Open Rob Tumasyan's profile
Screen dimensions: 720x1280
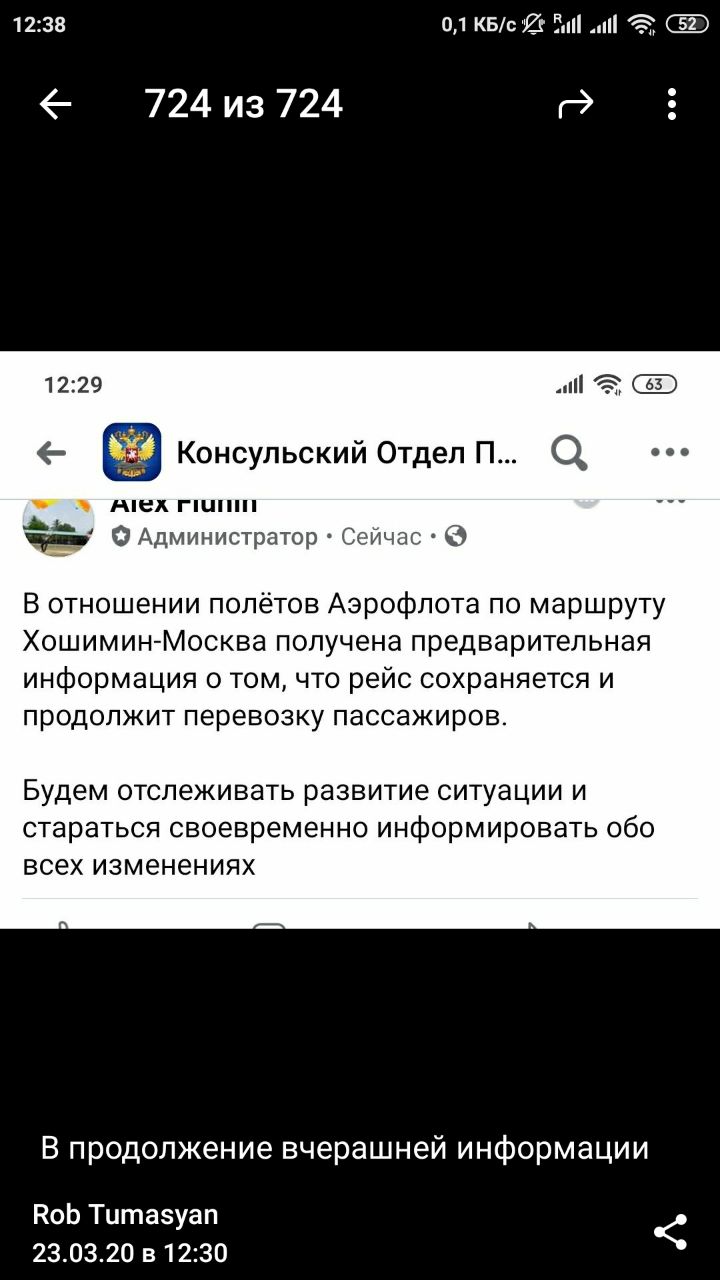[x=125, y=1215]
